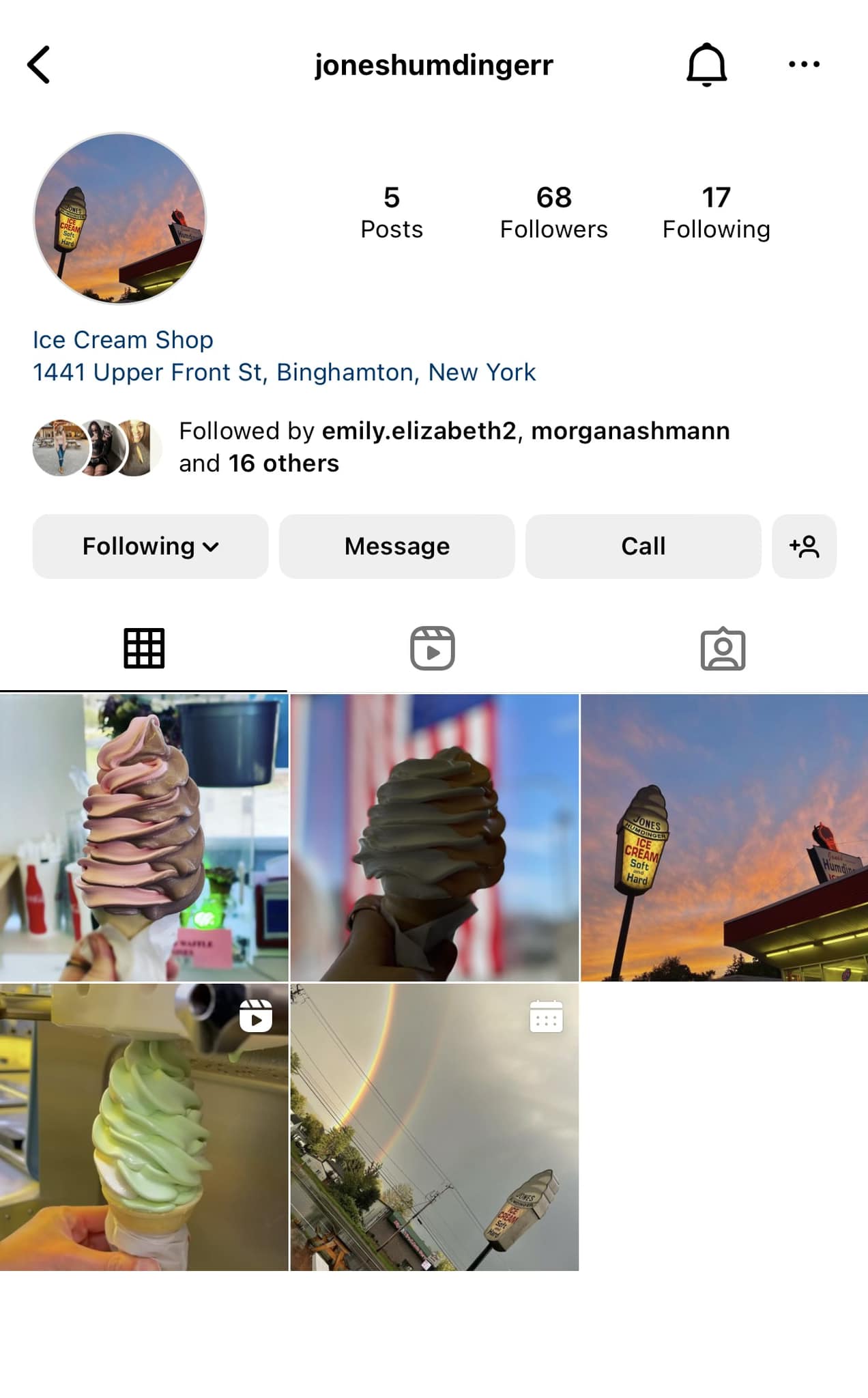See the mutual followers list
This screenshot has width=868, height=1398.
click(x=453, y=447)
